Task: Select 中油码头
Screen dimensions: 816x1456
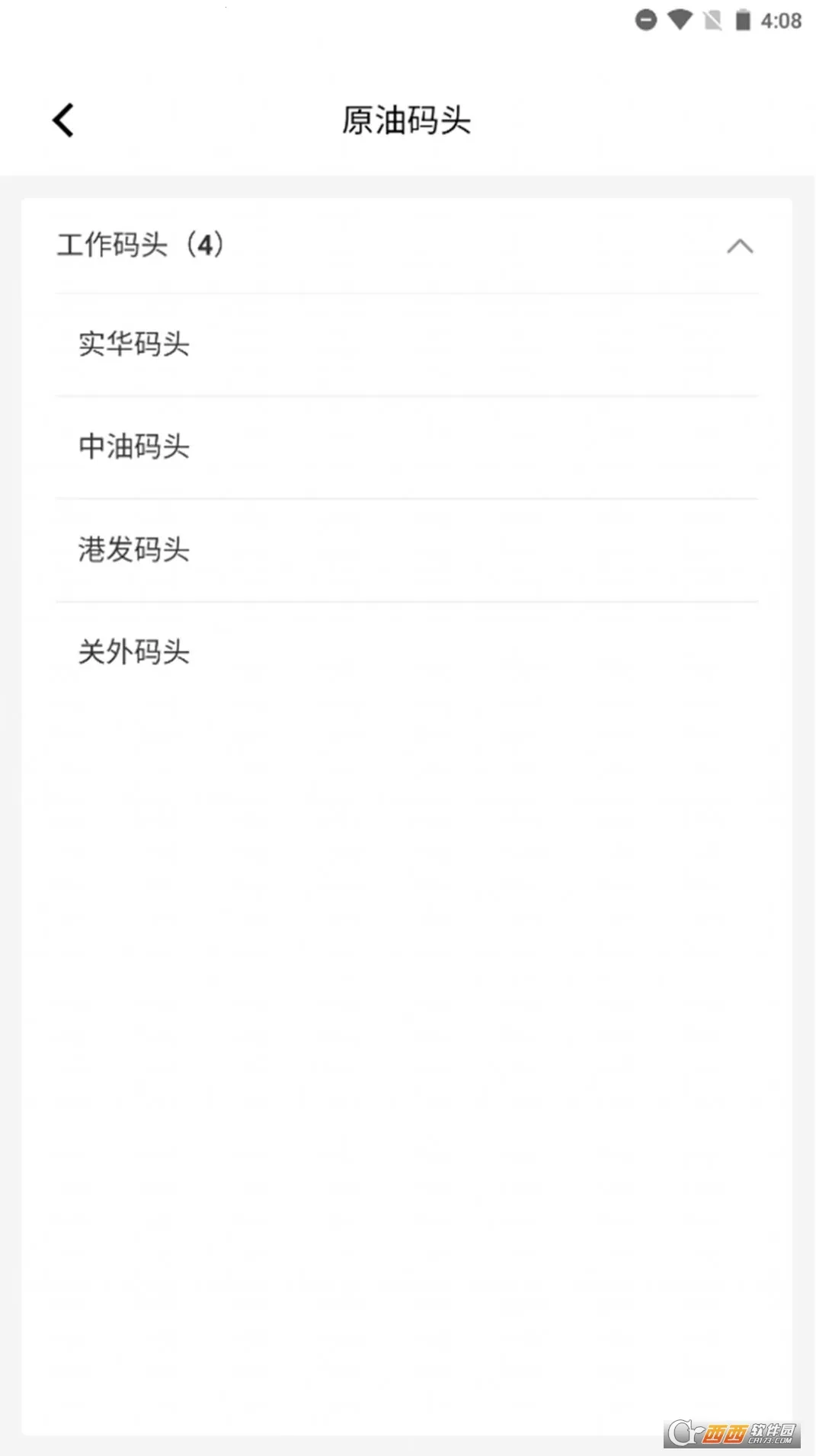Action: pos(134,447)
